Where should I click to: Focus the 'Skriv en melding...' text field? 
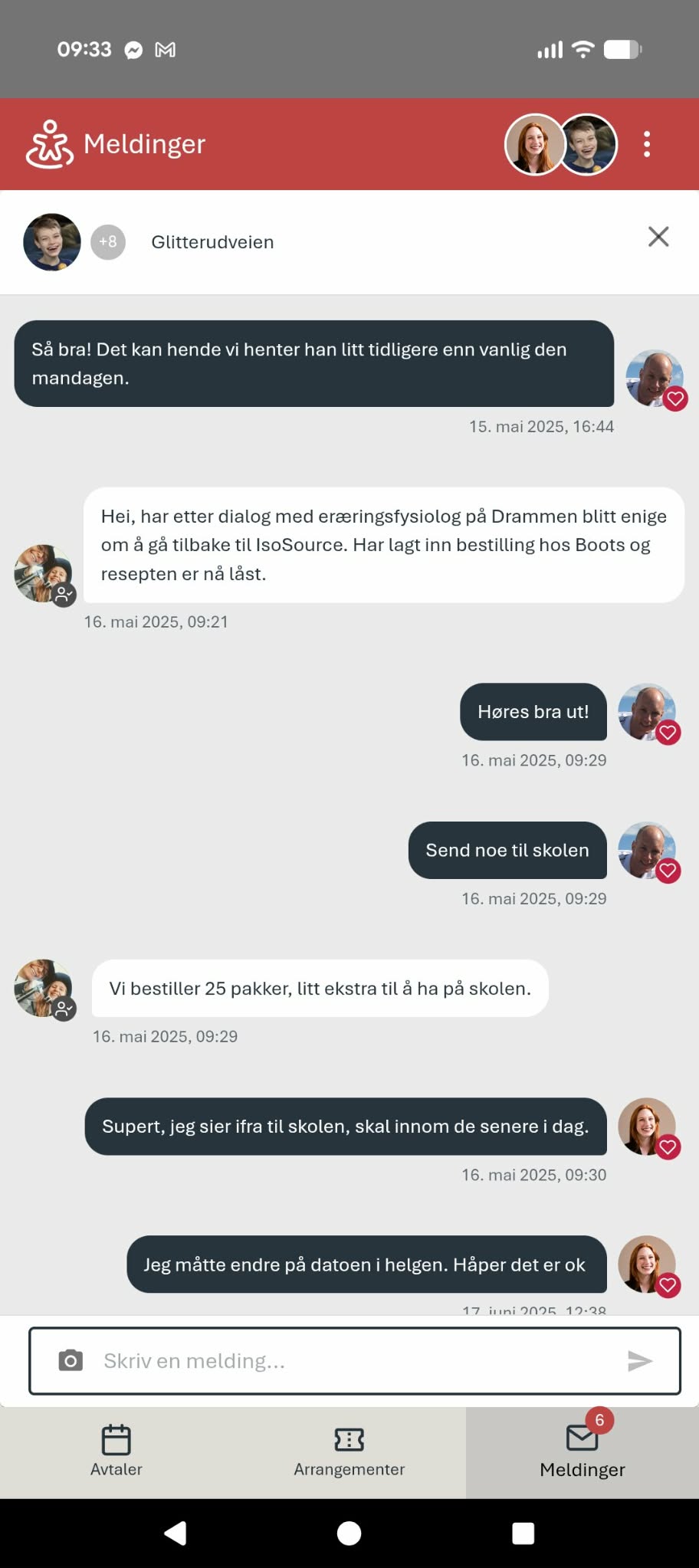click(x=353, y=1360)
